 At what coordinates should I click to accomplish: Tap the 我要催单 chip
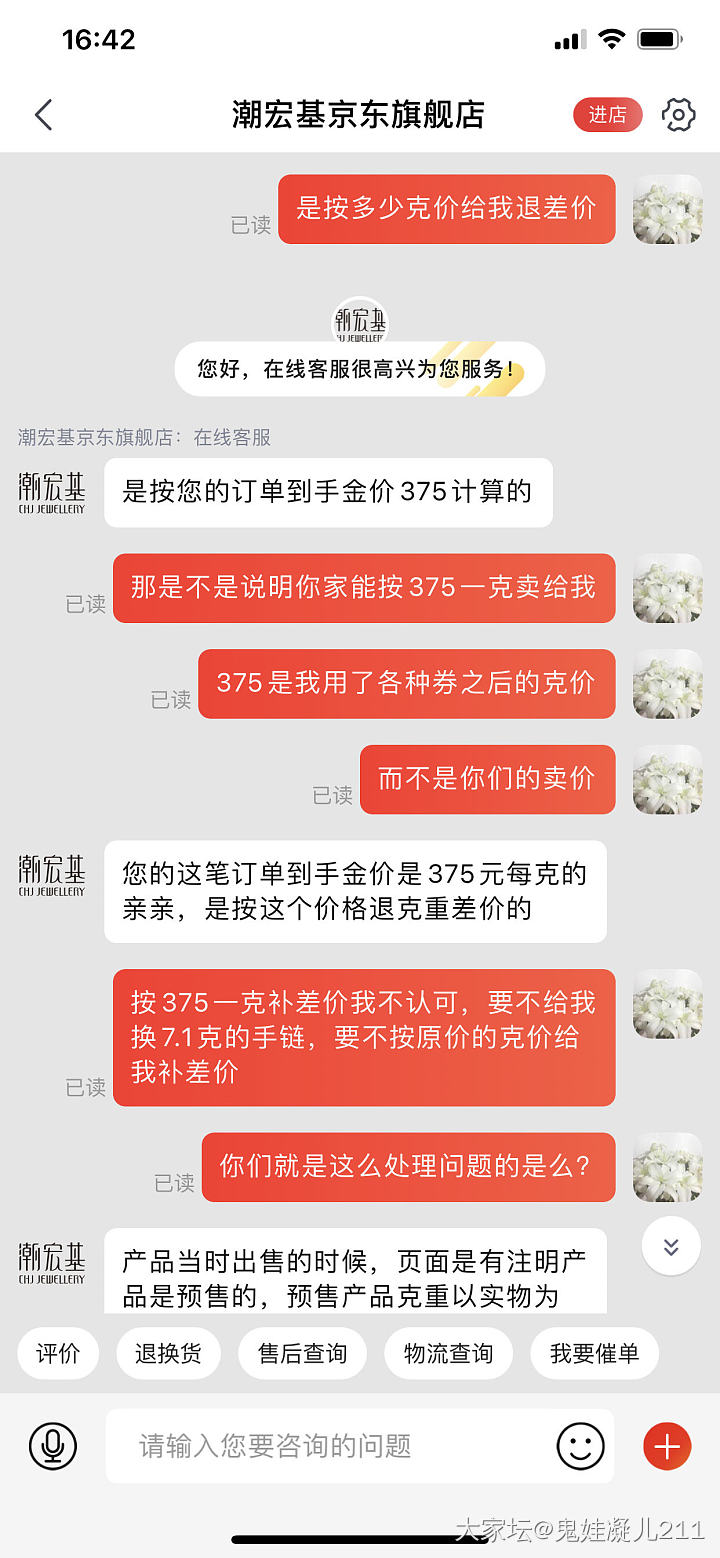594,1353
